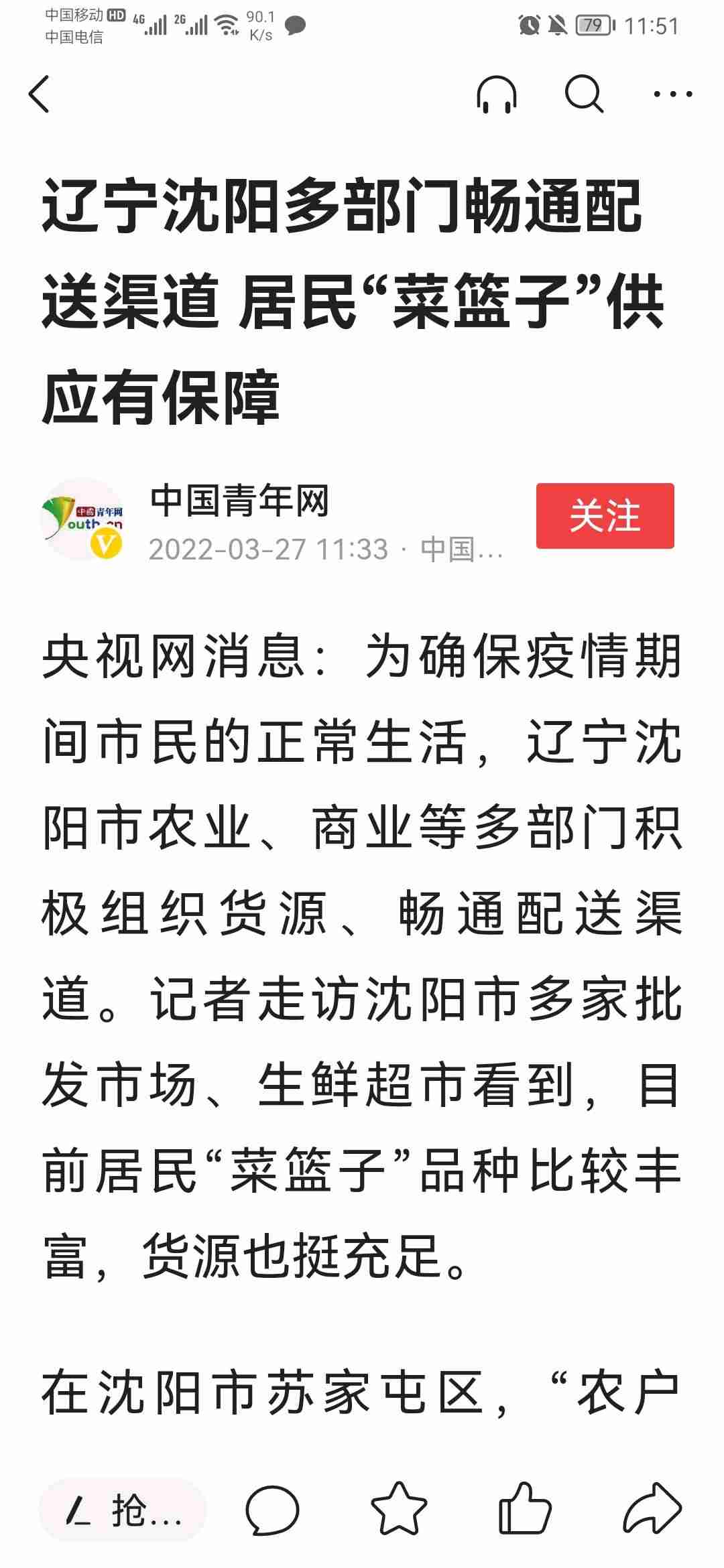The image size is (724, 1568).
Task: Tap the comment input box
Action: click(x=123, y=1512)
